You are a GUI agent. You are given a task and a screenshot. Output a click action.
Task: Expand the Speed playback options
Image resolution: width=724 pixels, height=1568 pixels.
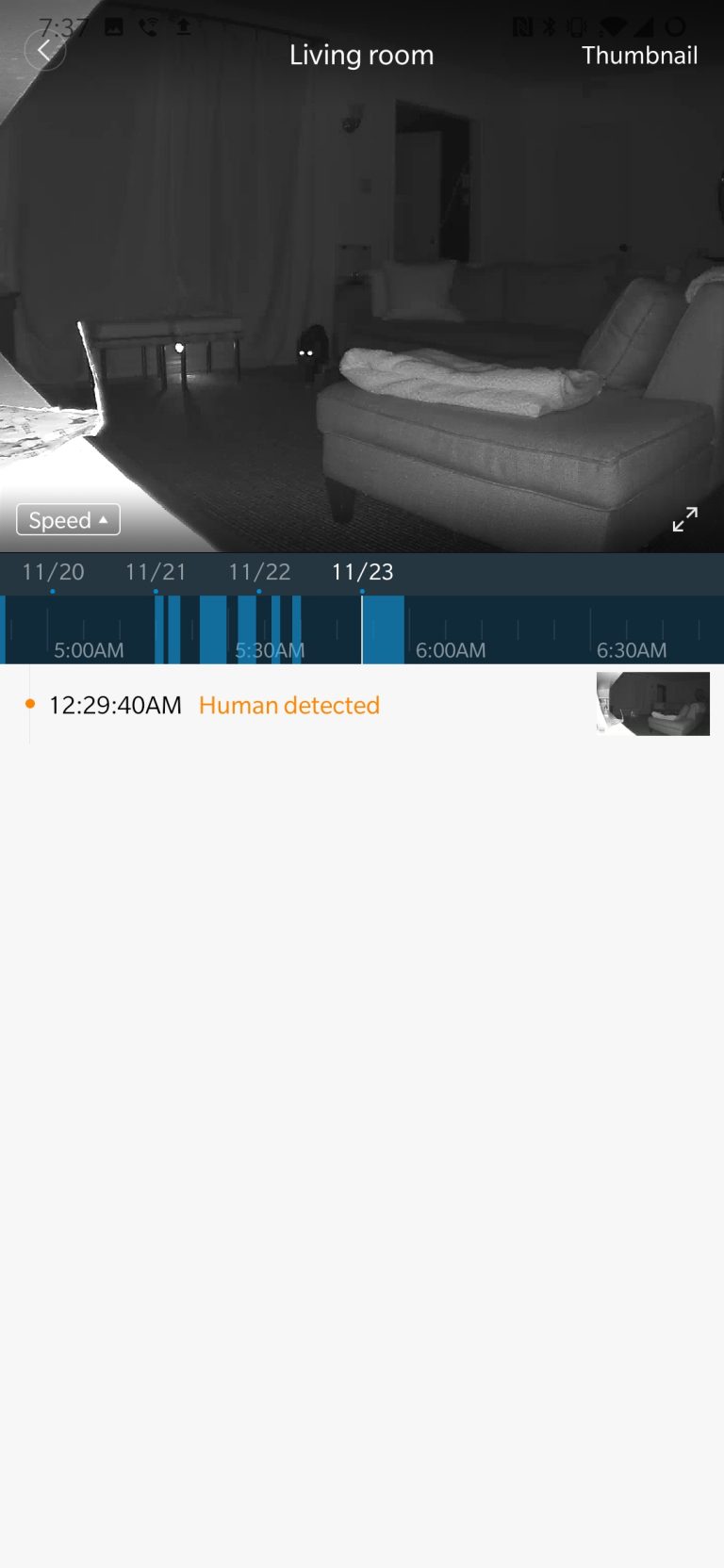[x=68, y=519]
